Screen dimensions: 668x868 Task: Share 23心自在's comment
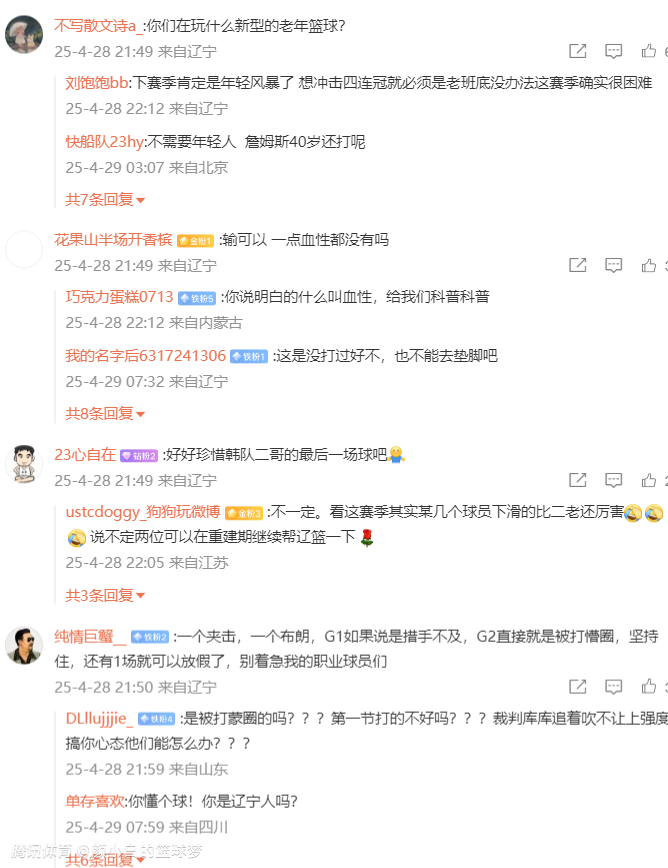tap(577, 480)
